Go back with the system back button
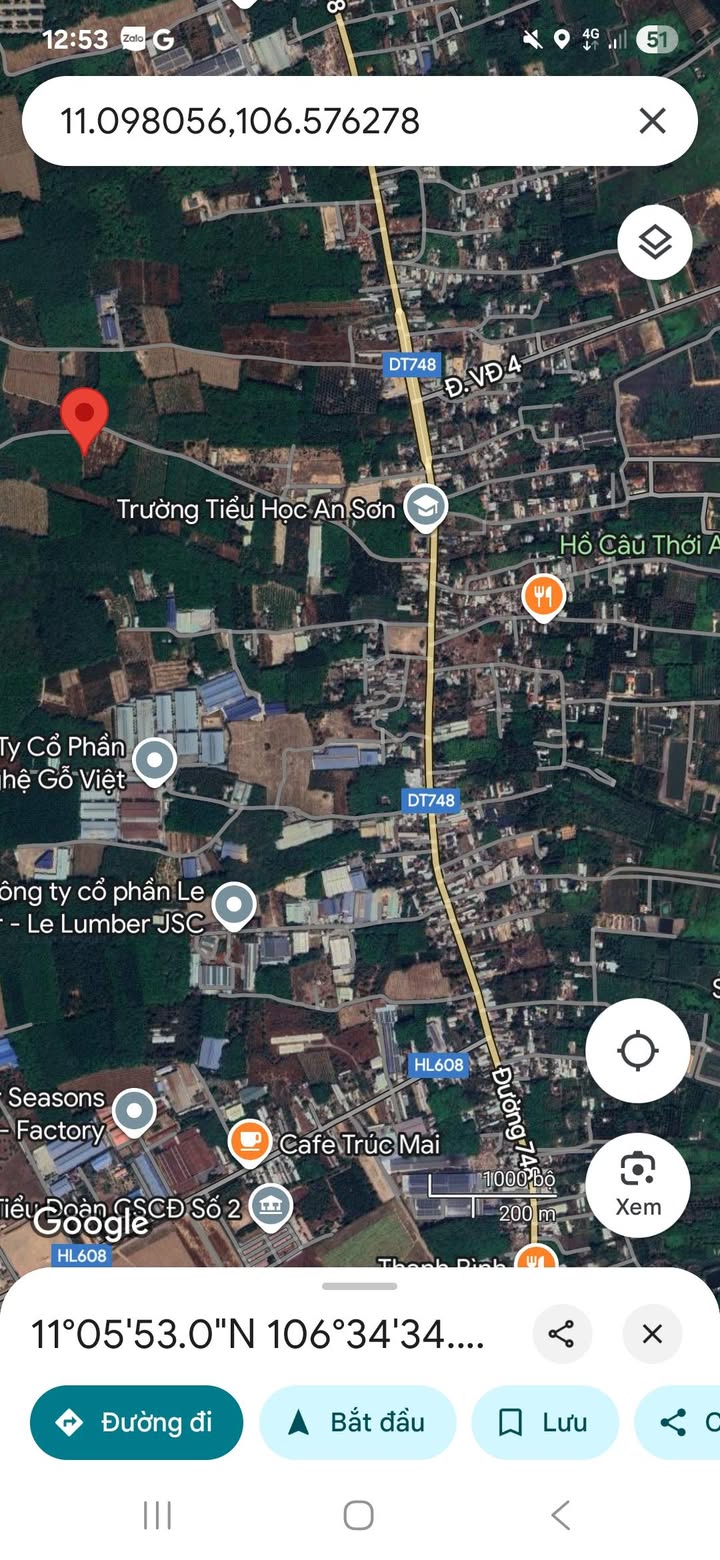This screenshot has height=1560, width=720. [561, 1515]
